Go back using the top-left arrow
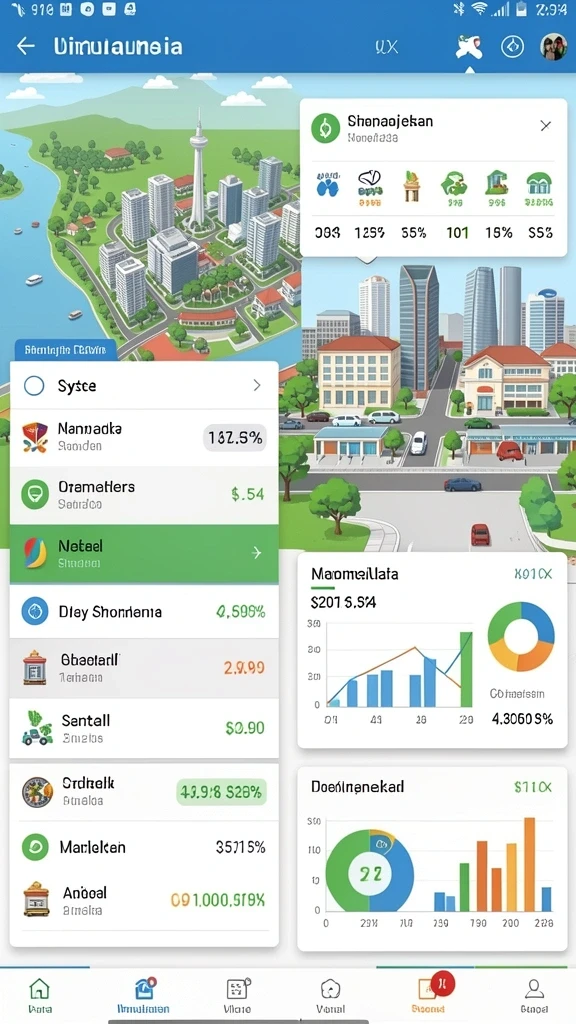 (25, 46)
